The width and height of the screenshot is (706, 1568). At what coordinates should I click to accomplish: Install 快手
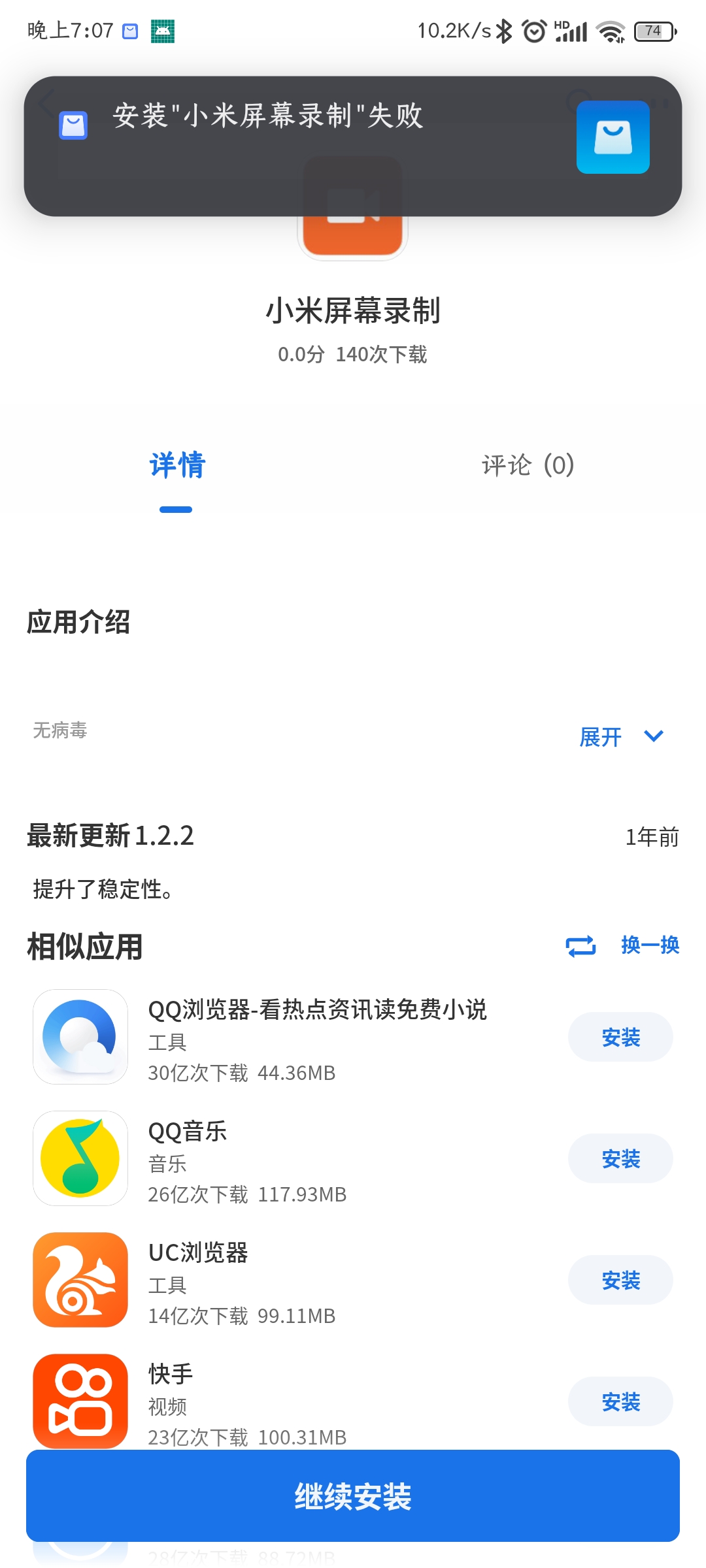(x=620, y=1401)
